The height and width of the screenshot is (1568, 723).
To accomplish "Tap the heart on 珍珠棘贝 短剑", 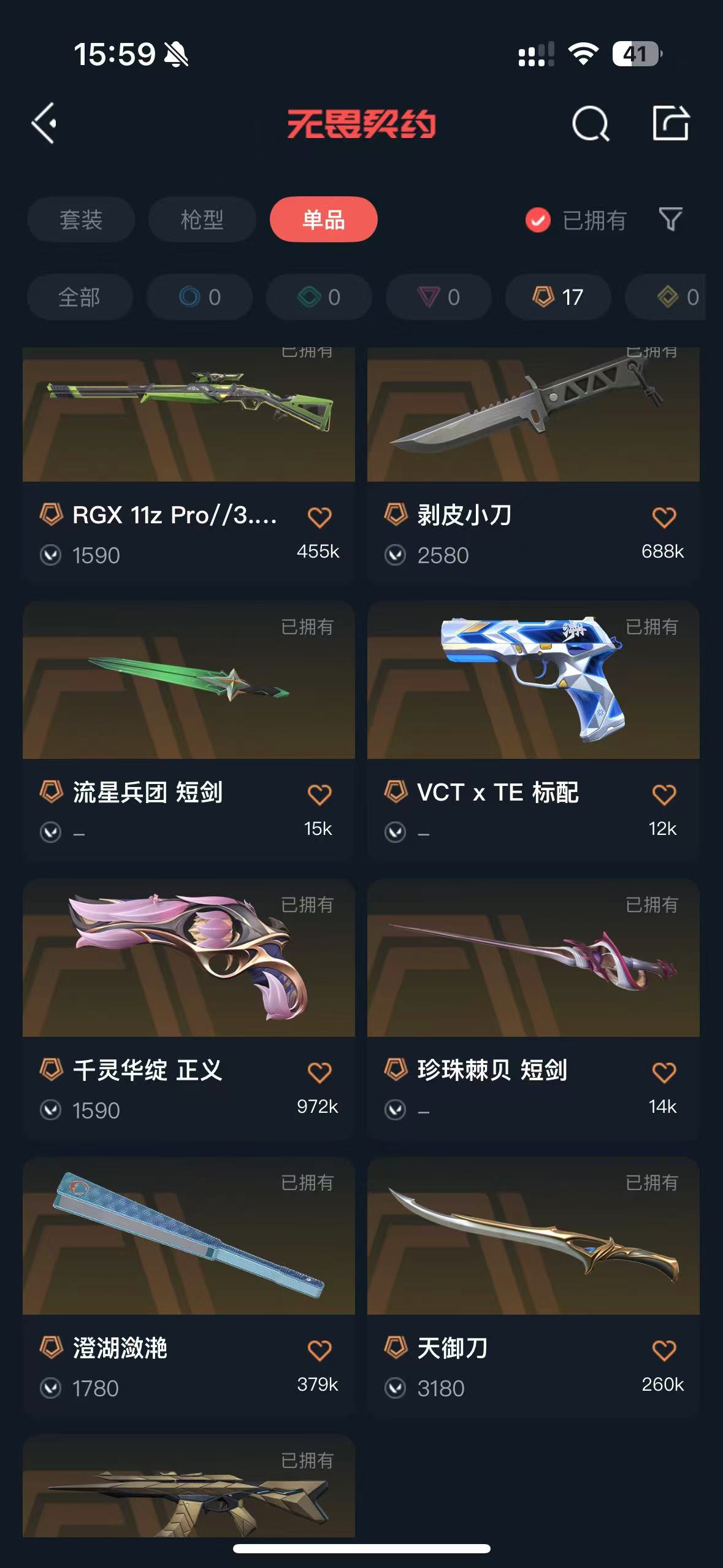I will 664,1072.
